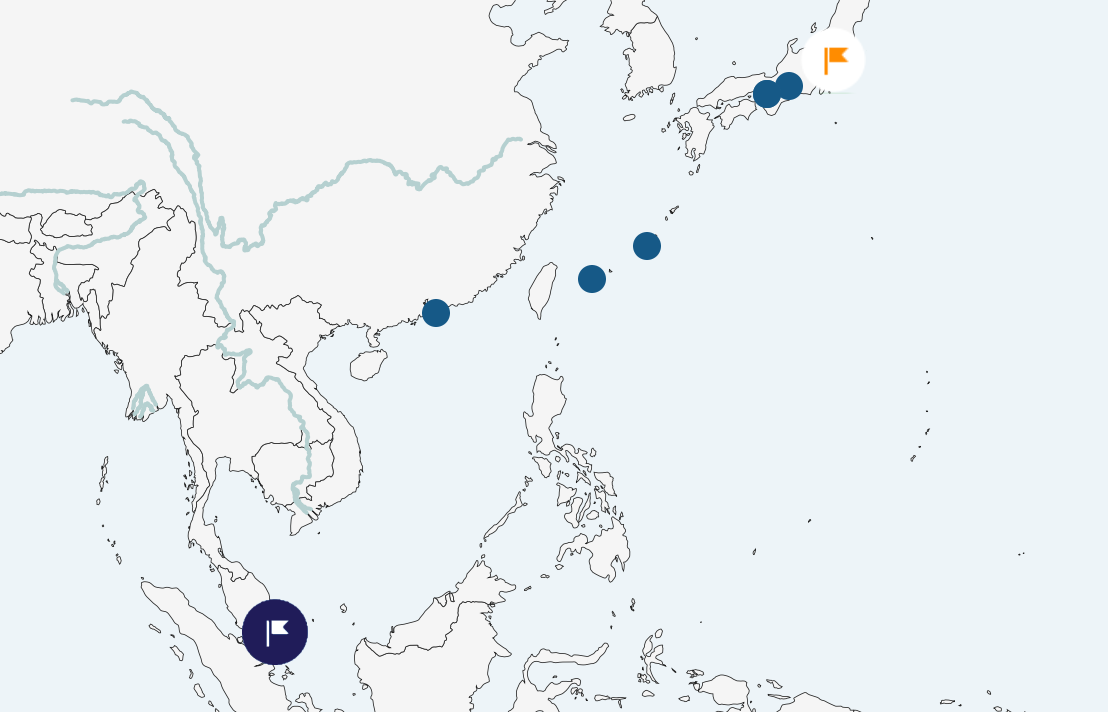Viewport: 1108px width, 712px height.
Task: Select the blue dot just east of Taiwan
Action: coord(592,279)
